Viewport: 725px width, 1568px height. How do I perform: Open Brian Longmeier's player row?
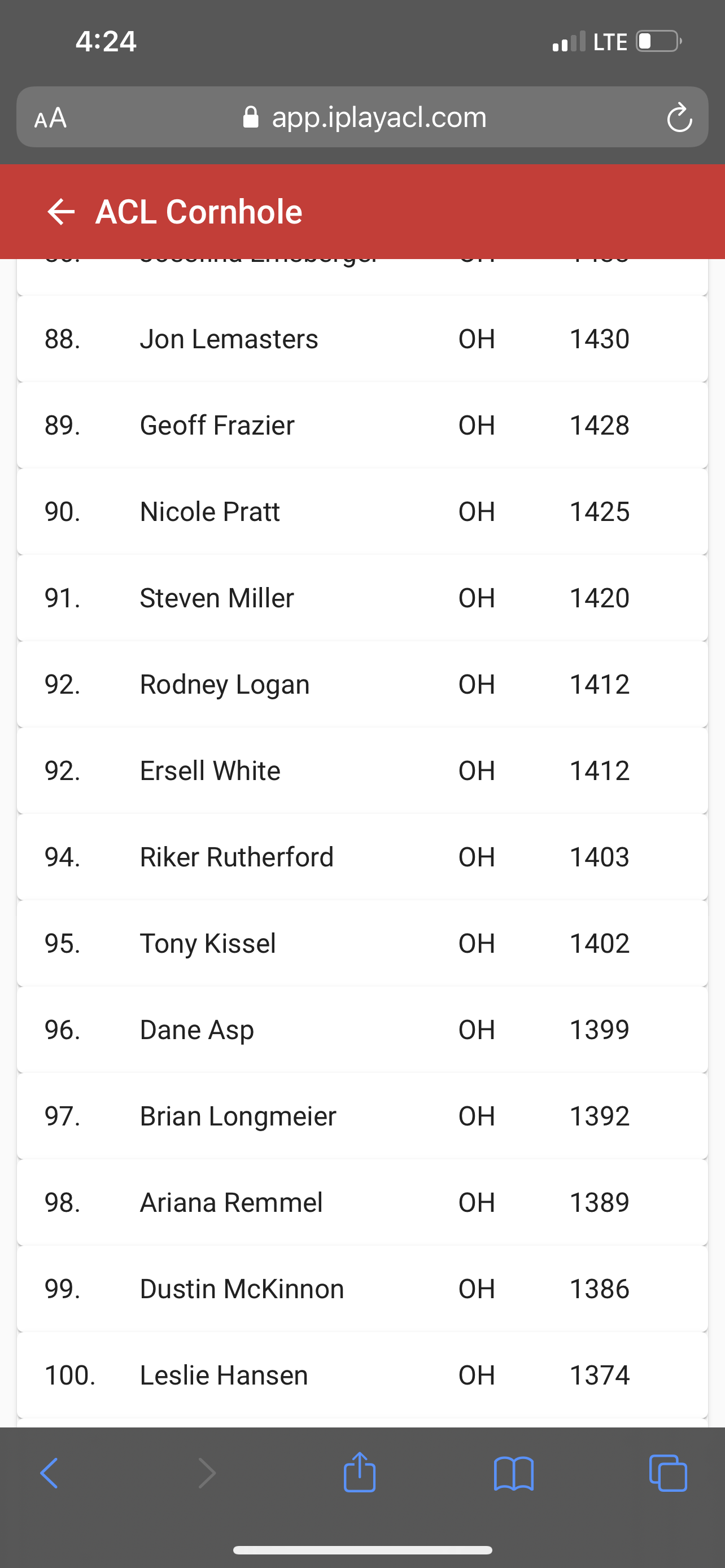(362, 1117)
